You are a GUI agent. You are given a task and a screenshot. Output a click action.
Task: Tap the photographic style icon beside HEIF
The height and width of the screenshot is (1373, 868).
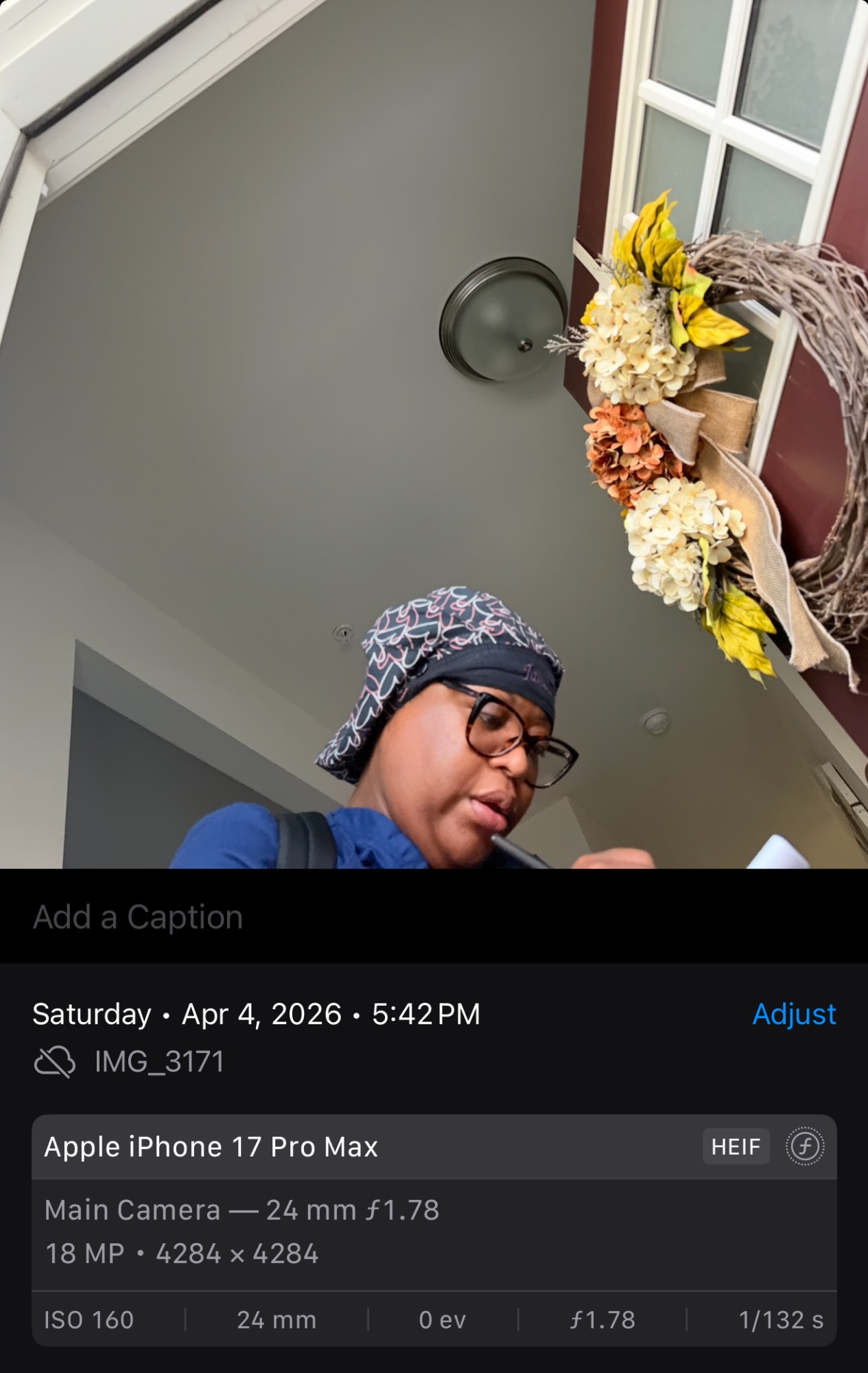coord(804,1146)
